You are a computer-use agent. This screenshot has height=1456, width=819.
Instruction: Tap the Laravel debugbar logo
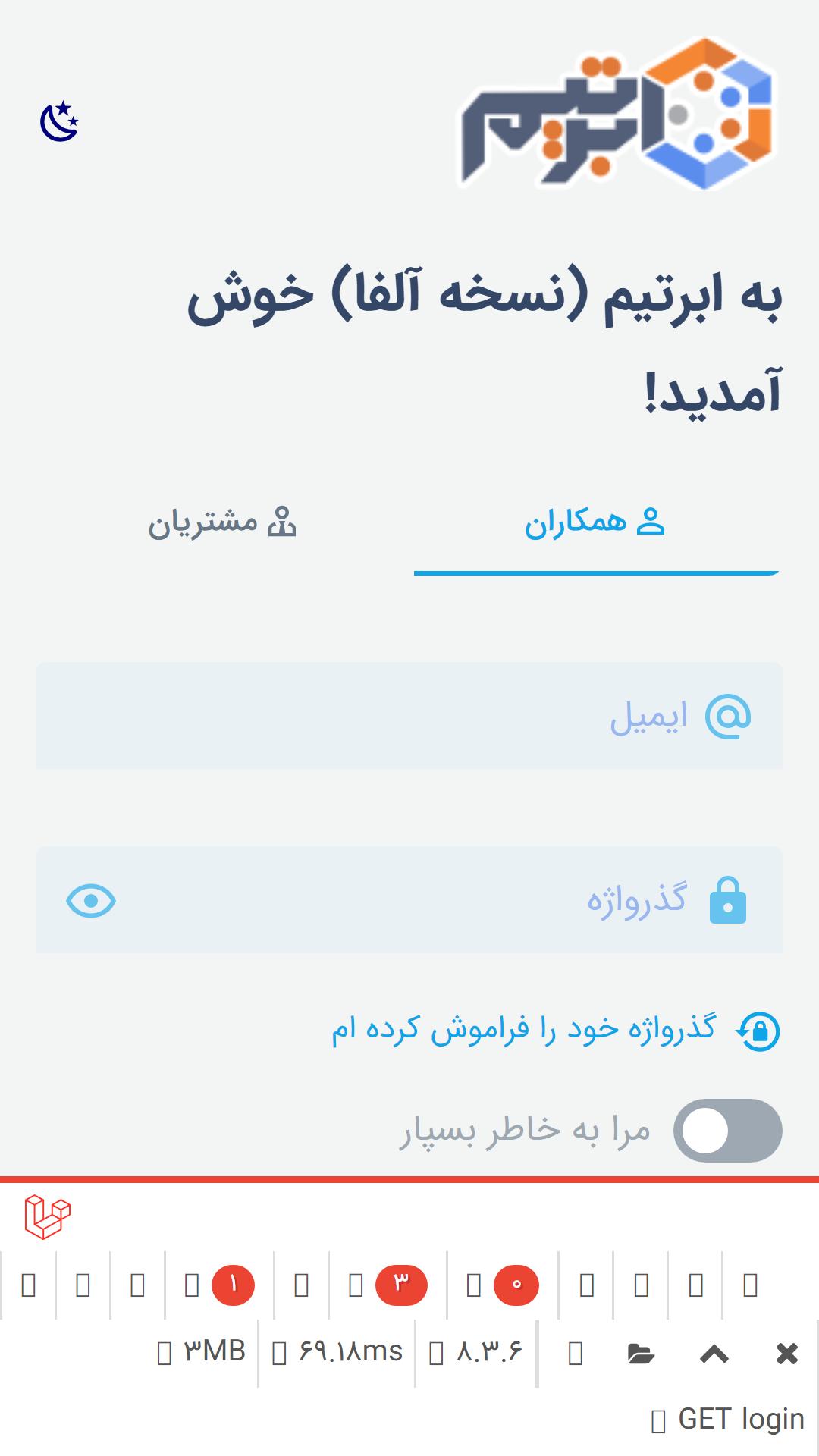[47, 1216]
